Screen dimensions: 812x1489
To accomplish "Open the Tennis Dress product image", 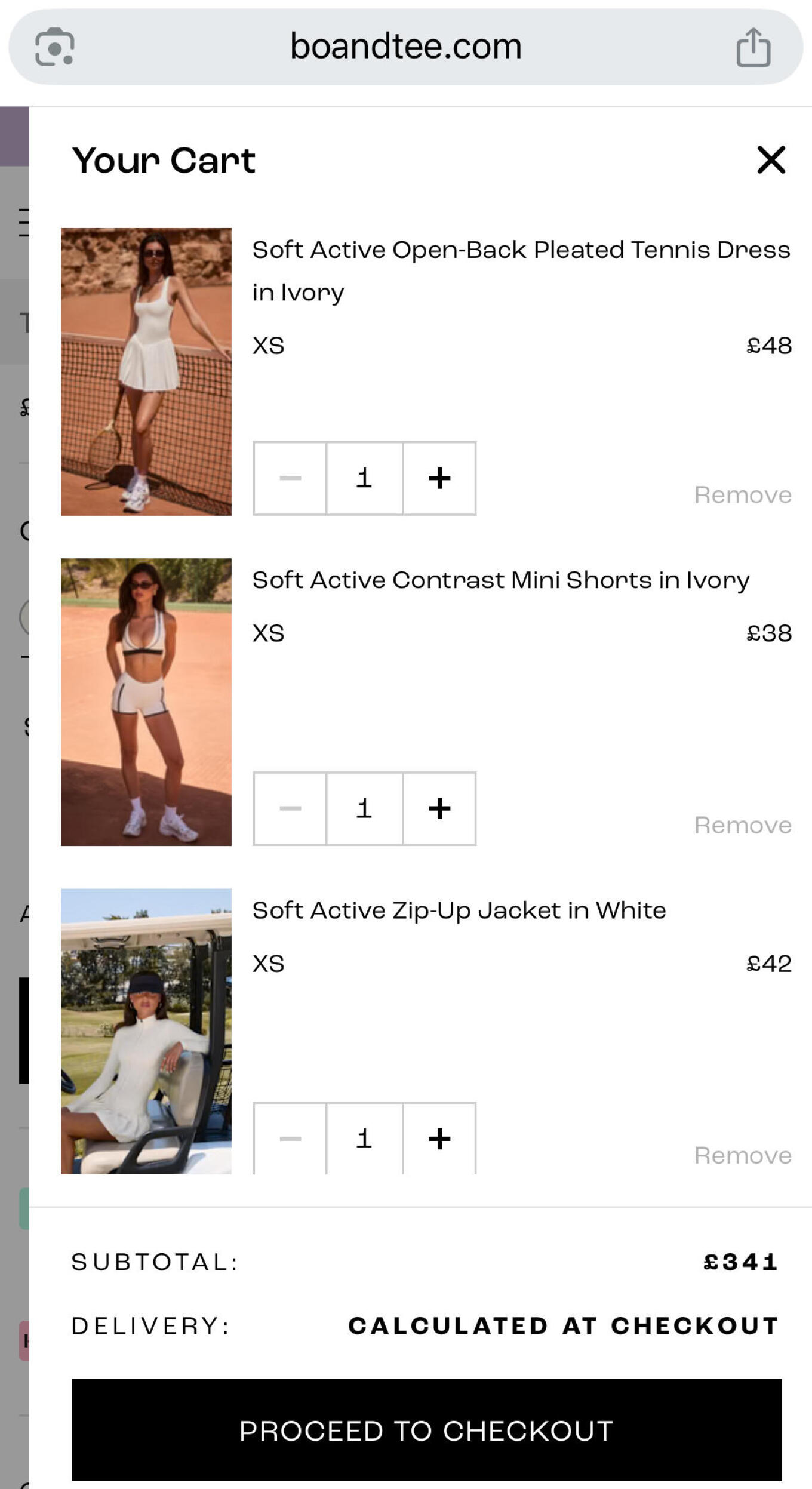I will [146, 371].
